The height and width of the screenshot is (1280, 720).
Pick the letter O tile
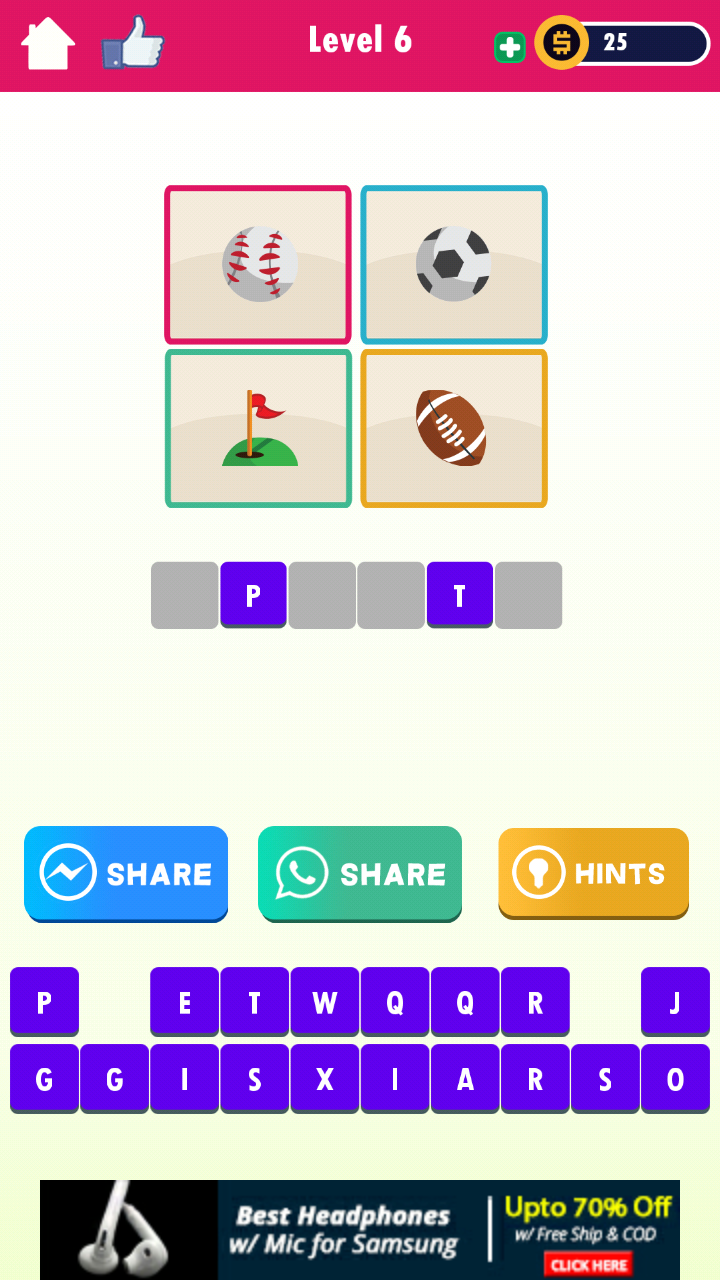click(x=675, y=1078)
